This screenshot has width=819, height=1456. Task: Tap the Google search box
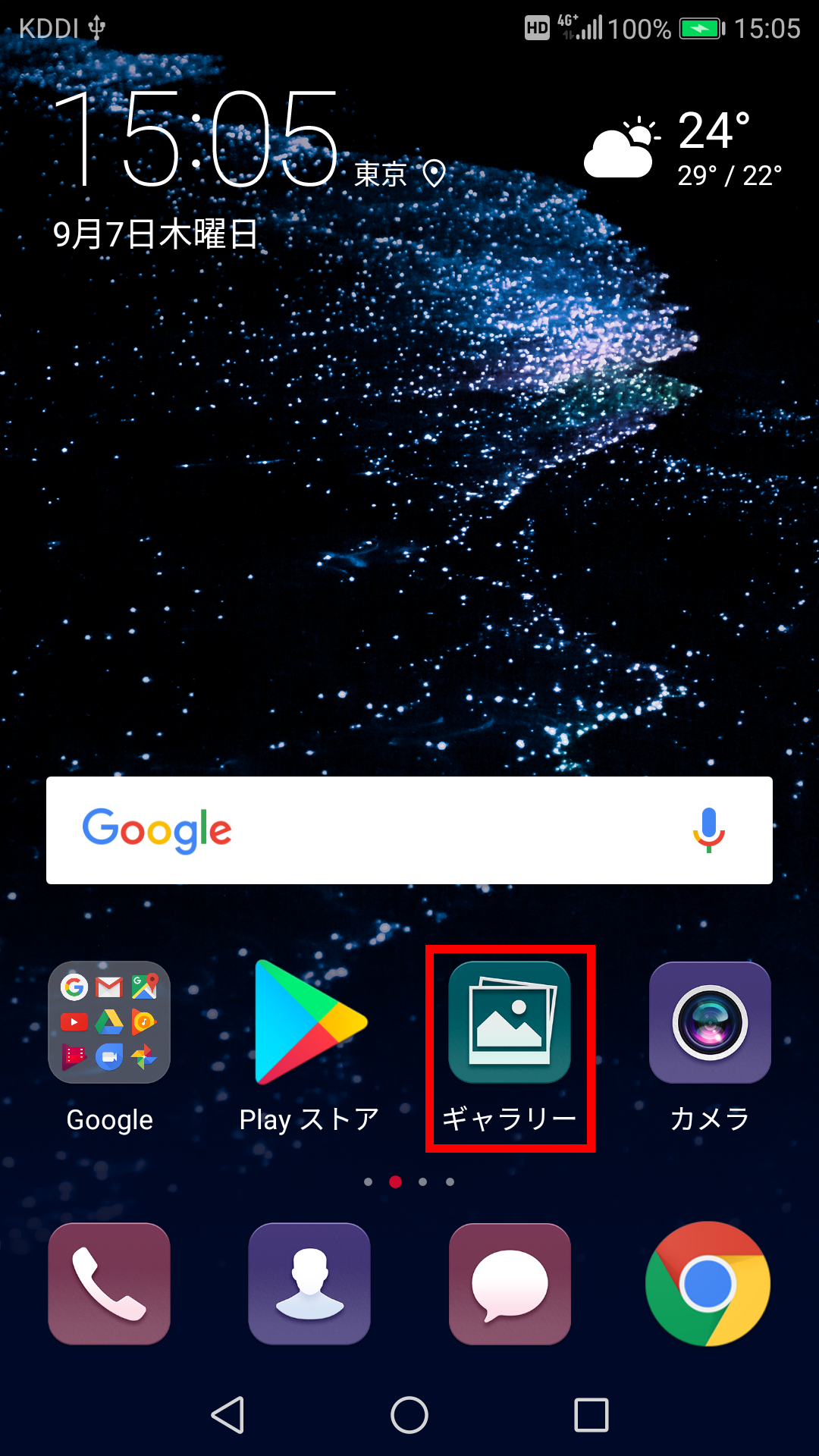[x=409, y=830]
